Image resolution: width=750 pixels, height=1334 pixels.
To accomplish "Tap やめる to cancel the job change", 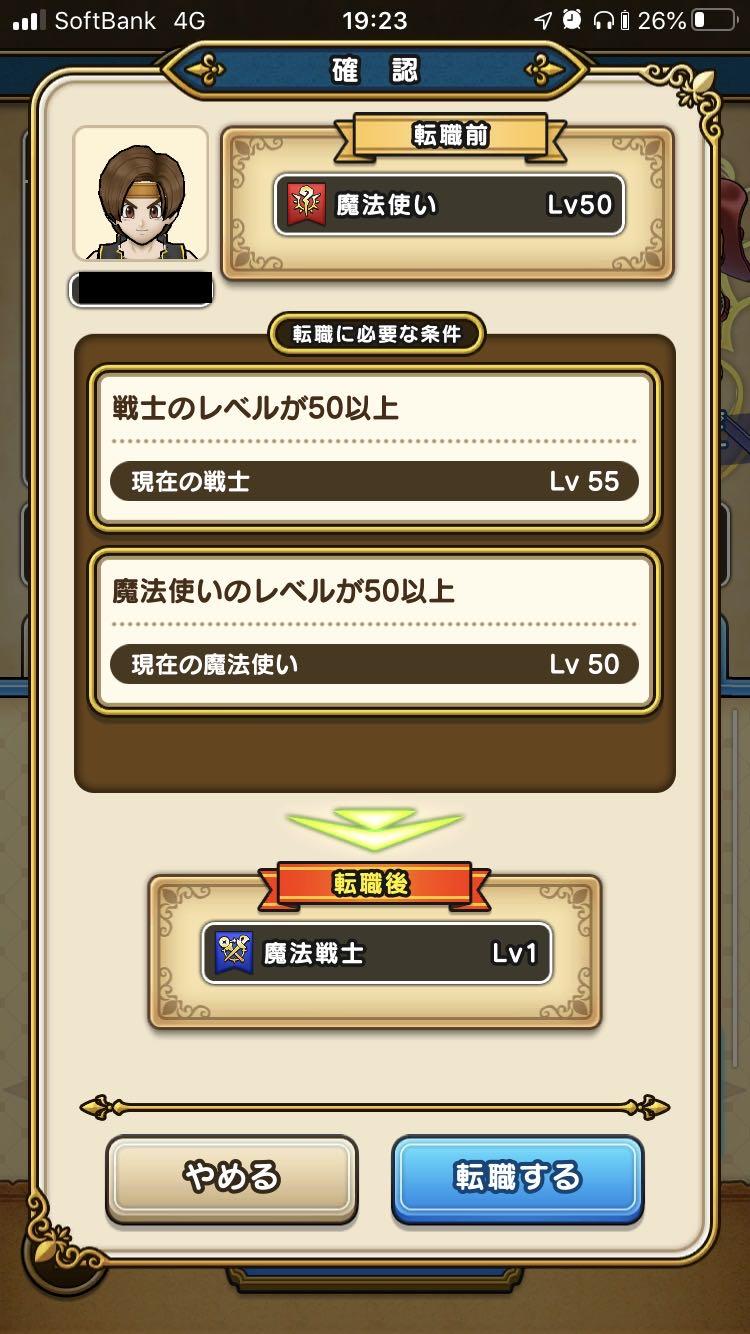I will pos(231,1177).
